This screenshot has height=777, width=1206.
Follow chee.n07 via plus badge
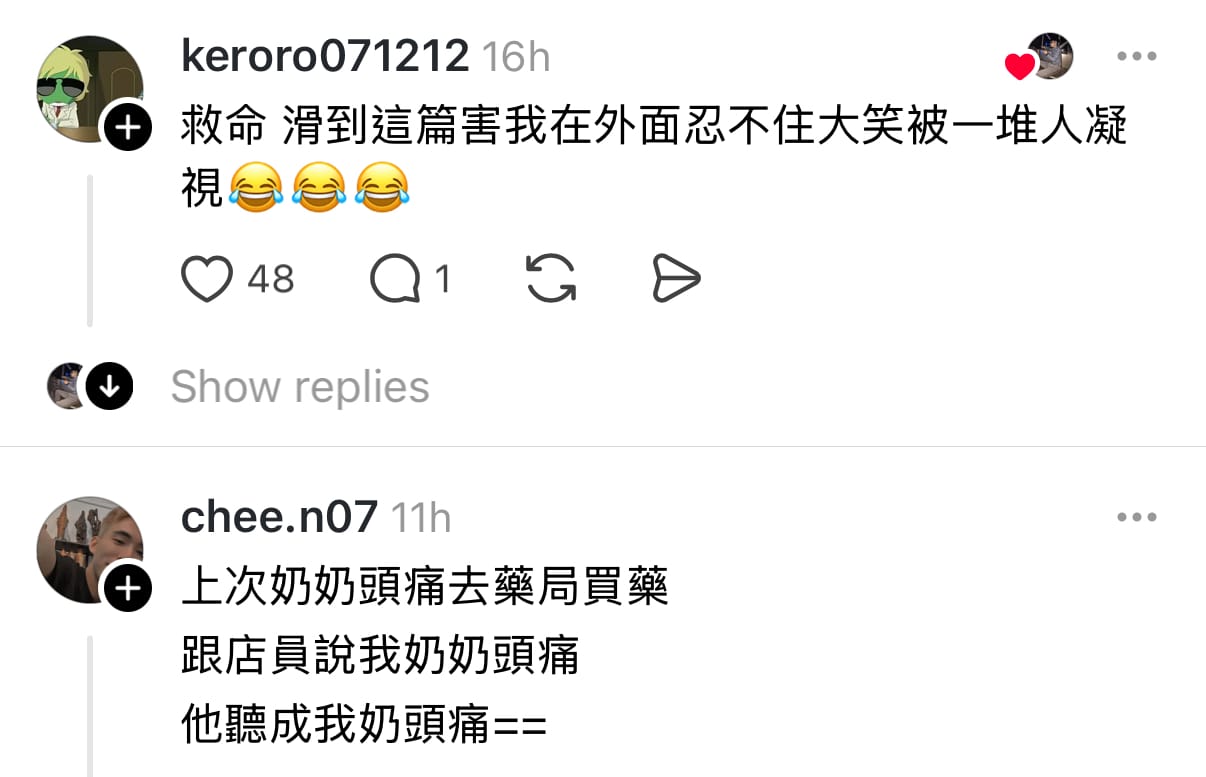[x=127, y=589]
